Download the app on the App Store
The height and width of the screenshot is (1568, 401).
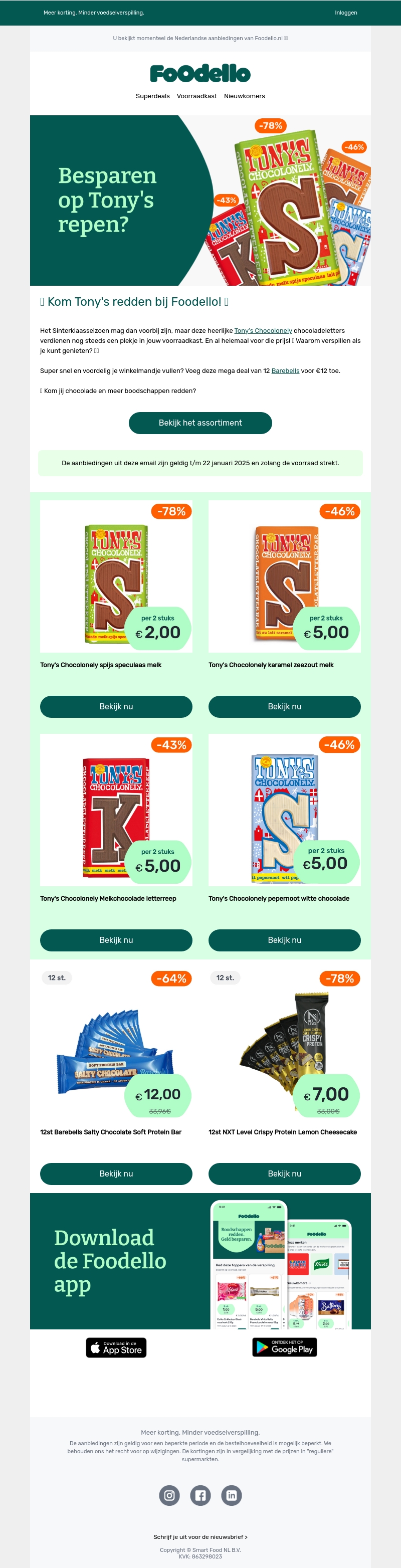(x=116, y=1347)
